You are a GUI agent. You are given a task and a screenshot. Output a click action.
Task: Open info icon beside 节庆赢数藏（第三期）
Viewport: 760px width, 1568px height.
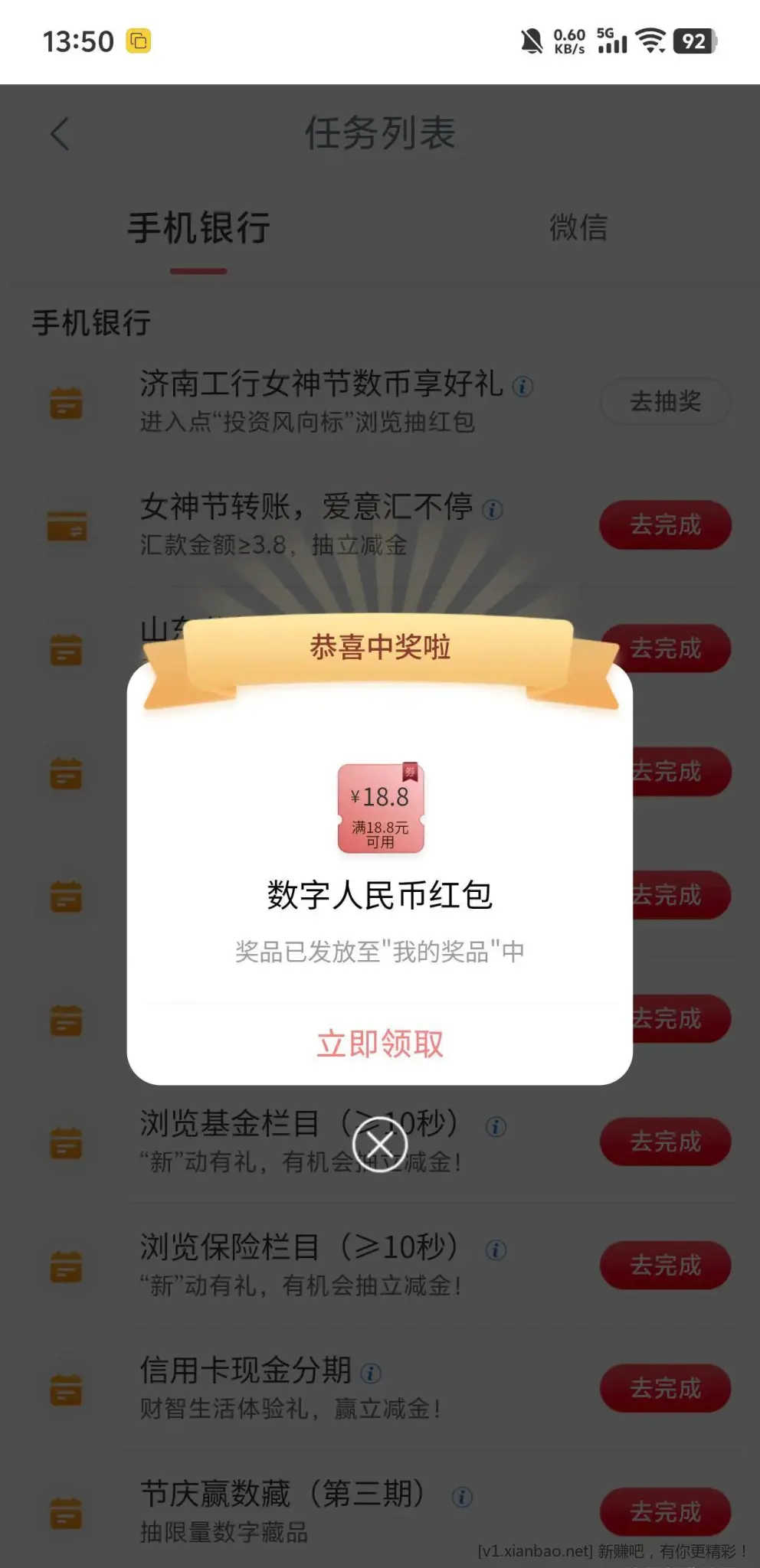tap(462, 1496)
